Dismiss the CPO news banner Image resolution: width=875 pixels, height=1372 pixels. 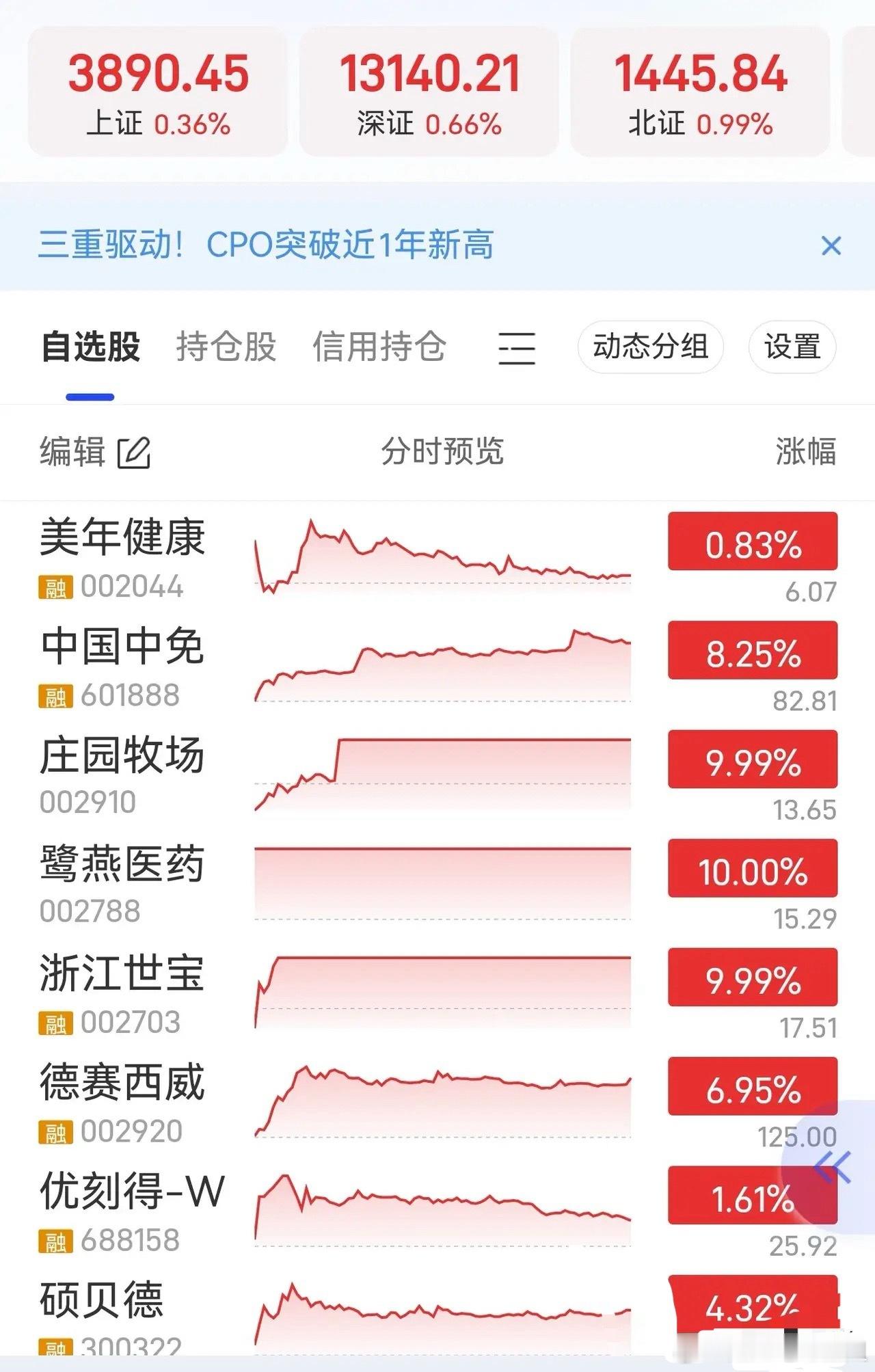click(x=831, y=245)
